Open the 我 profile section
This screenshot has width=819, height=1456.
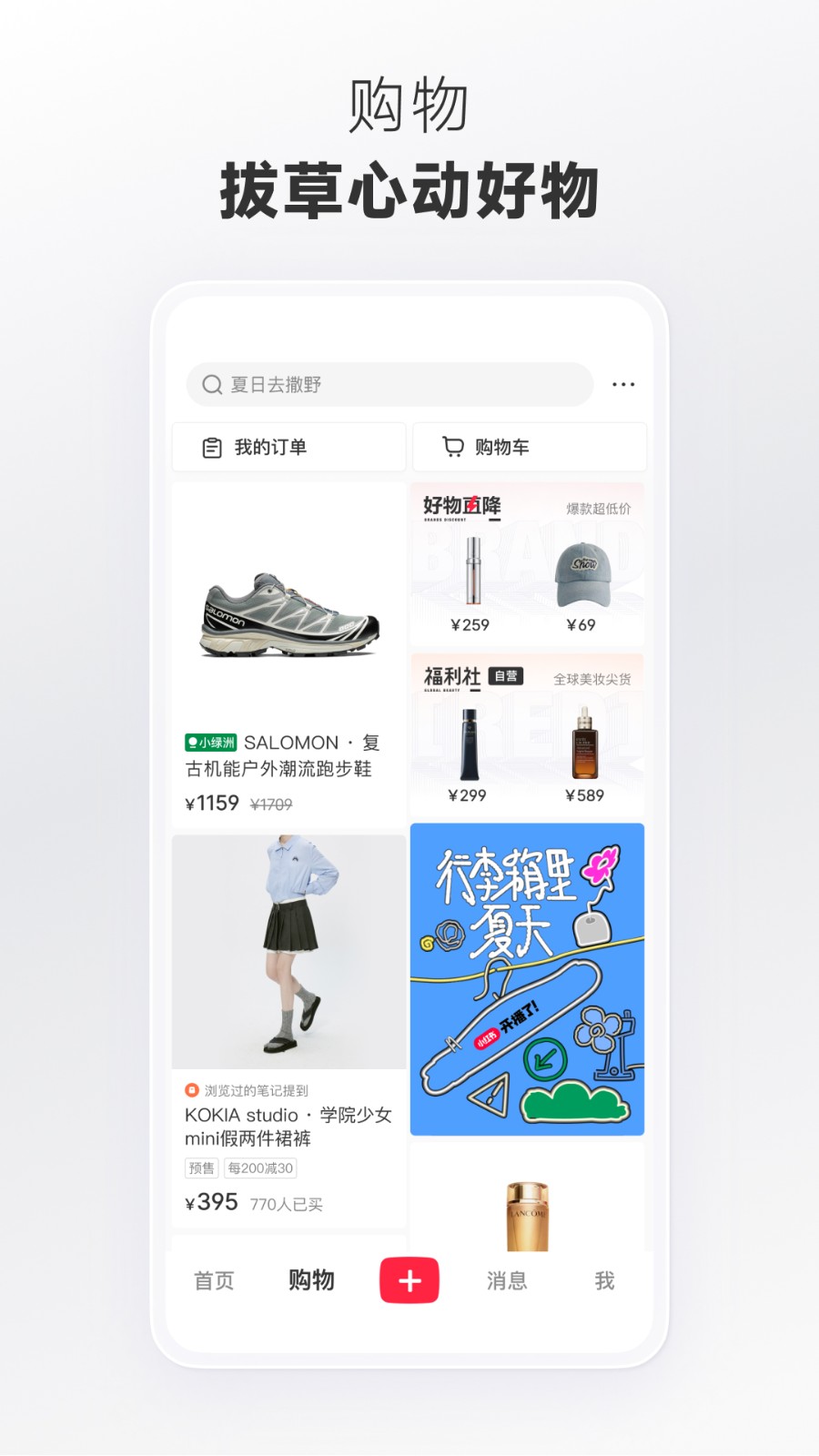point(603,1280)
